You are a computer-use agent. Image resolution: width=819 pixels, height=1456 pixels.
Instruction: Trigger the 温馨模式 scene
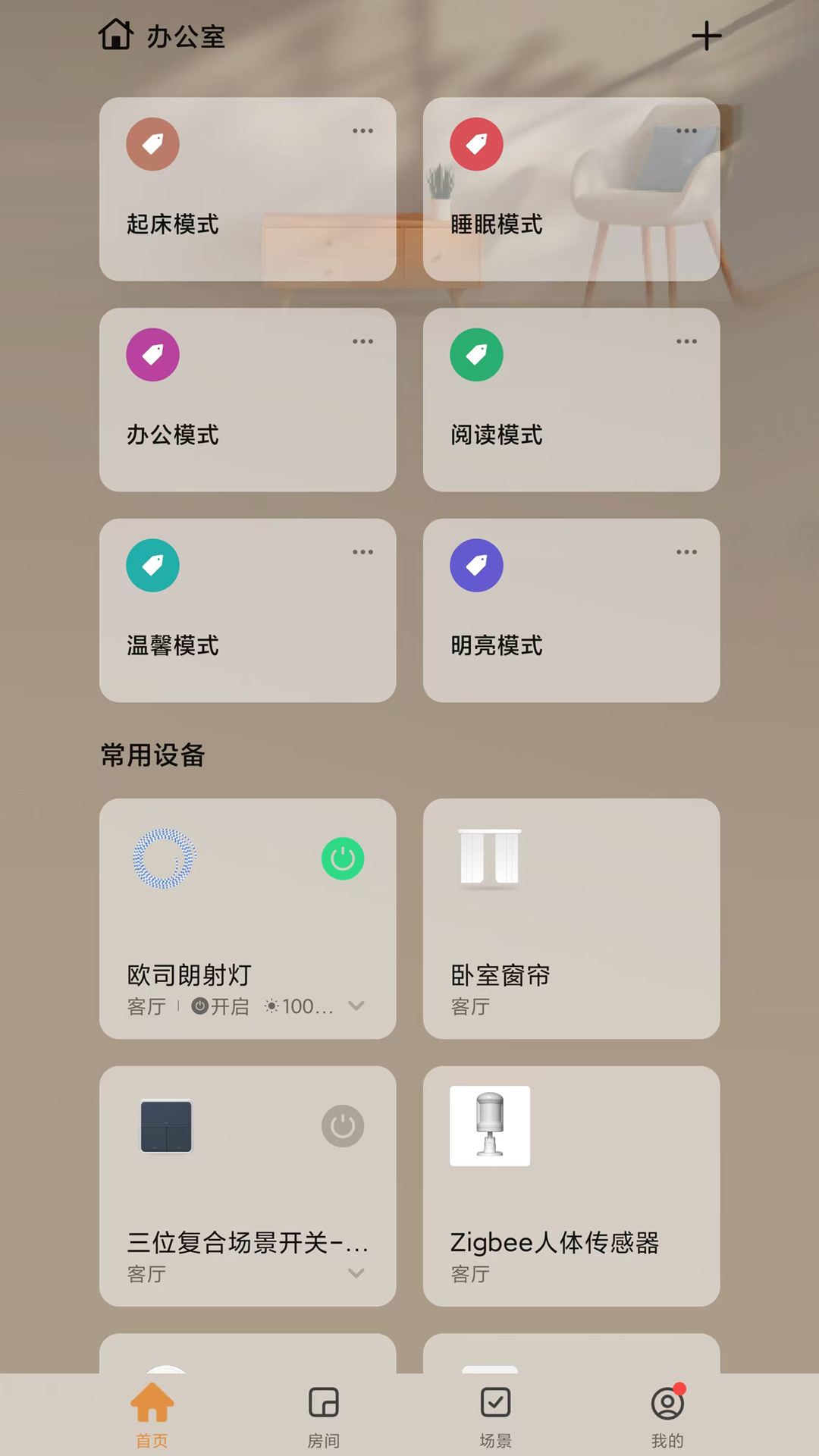point(247,610)
